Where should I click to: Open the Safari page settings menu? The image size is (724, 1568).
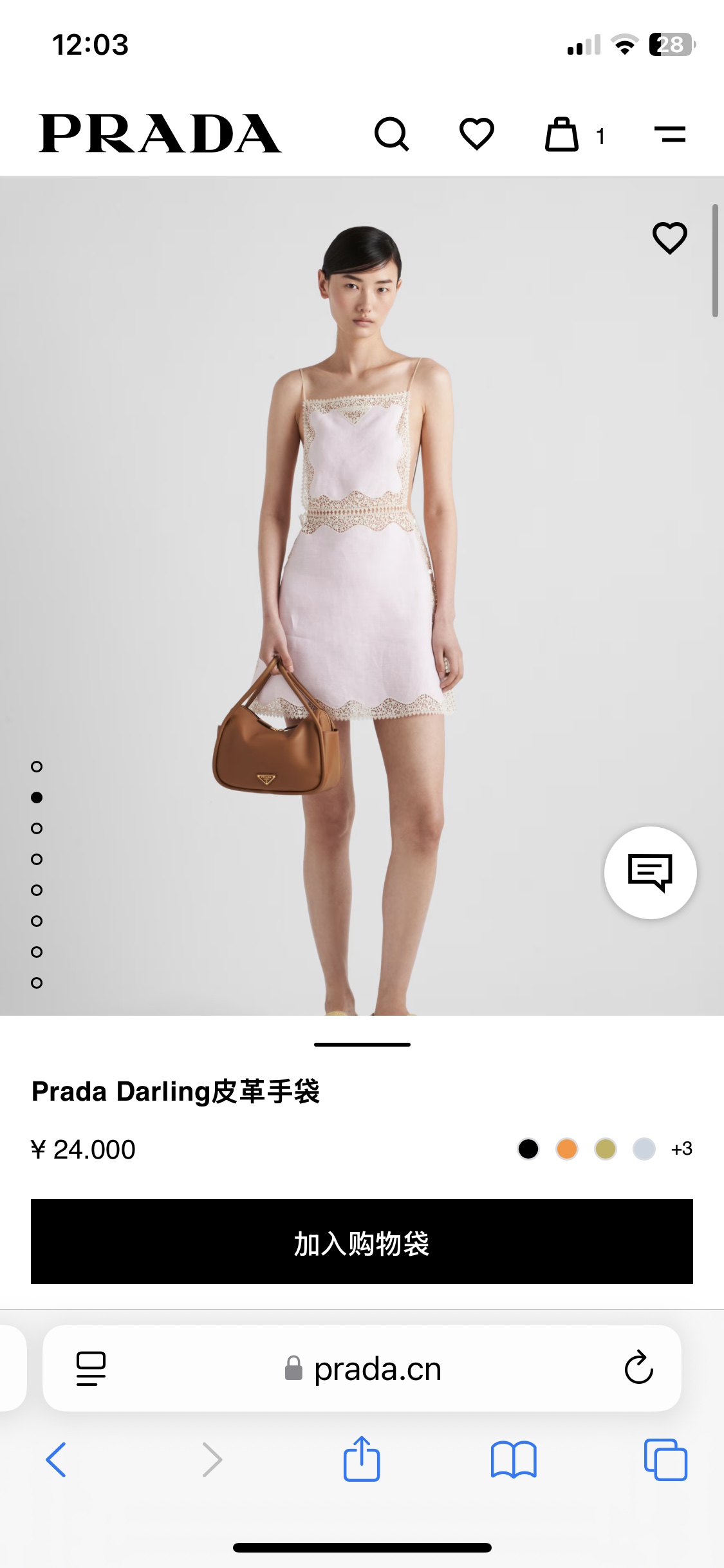91,1368
